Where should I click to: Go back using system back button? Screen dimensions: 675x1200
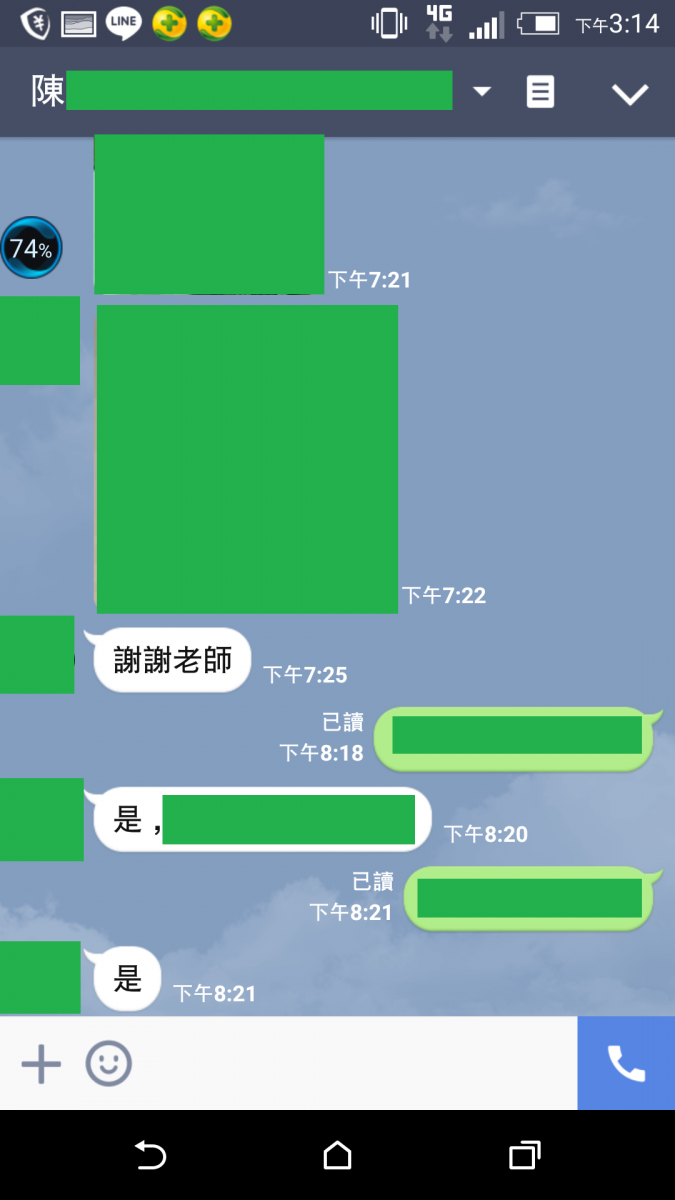150,1156
